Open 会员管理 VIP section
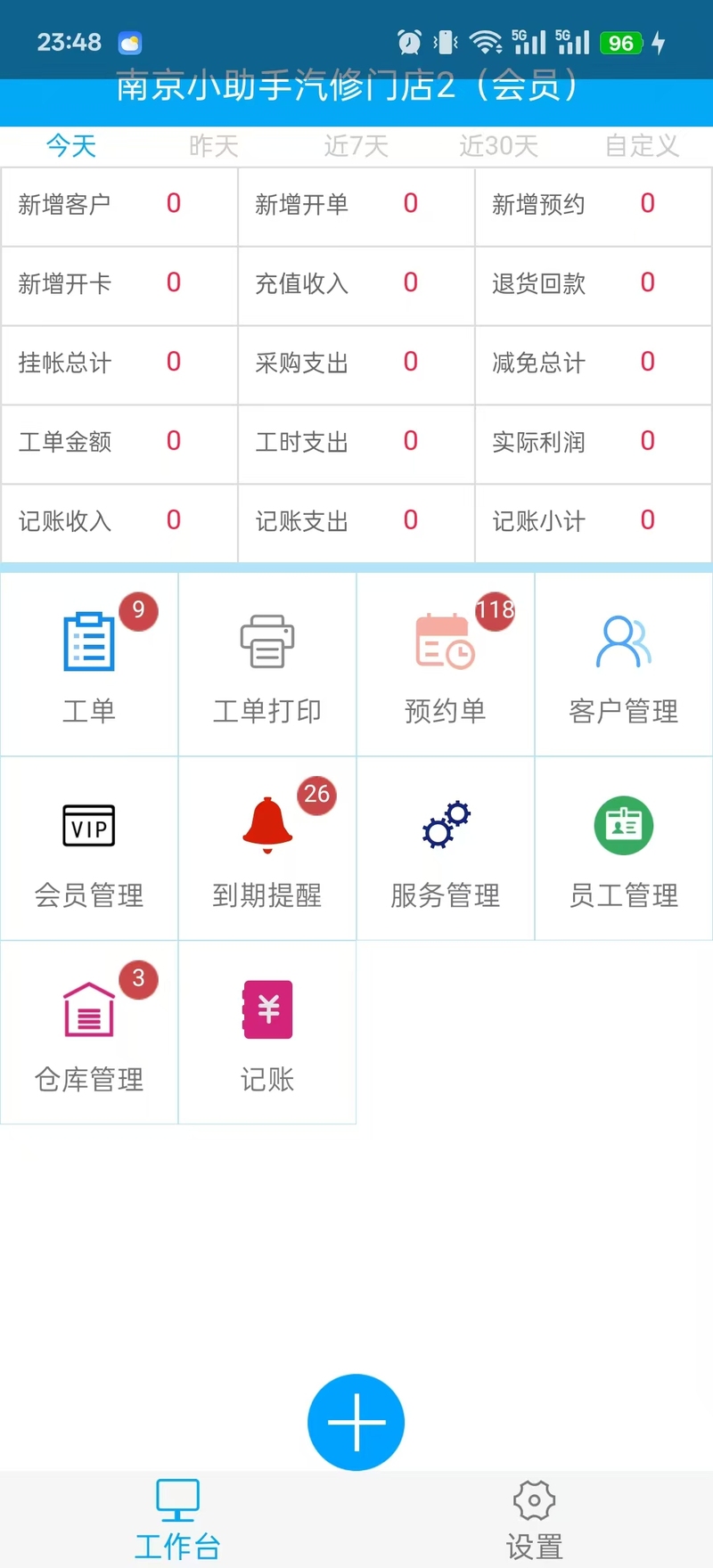This screenshot has width=713, height=1568. [x=89, y=849]
